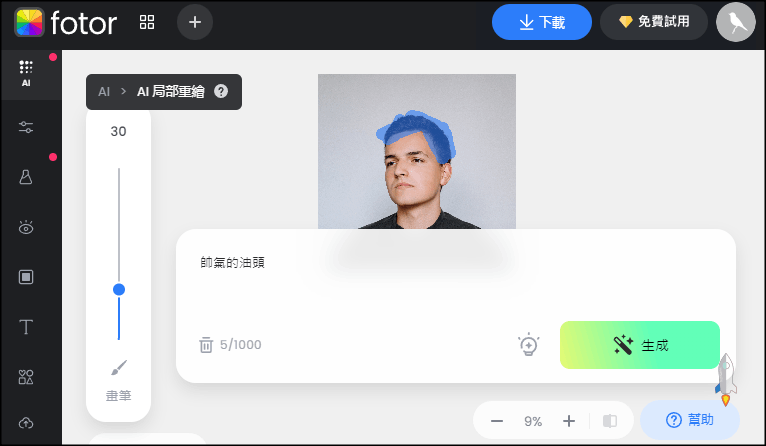766x446 pixels.
Task: Open the elements shapes sidebar tool
Action: 26,377
